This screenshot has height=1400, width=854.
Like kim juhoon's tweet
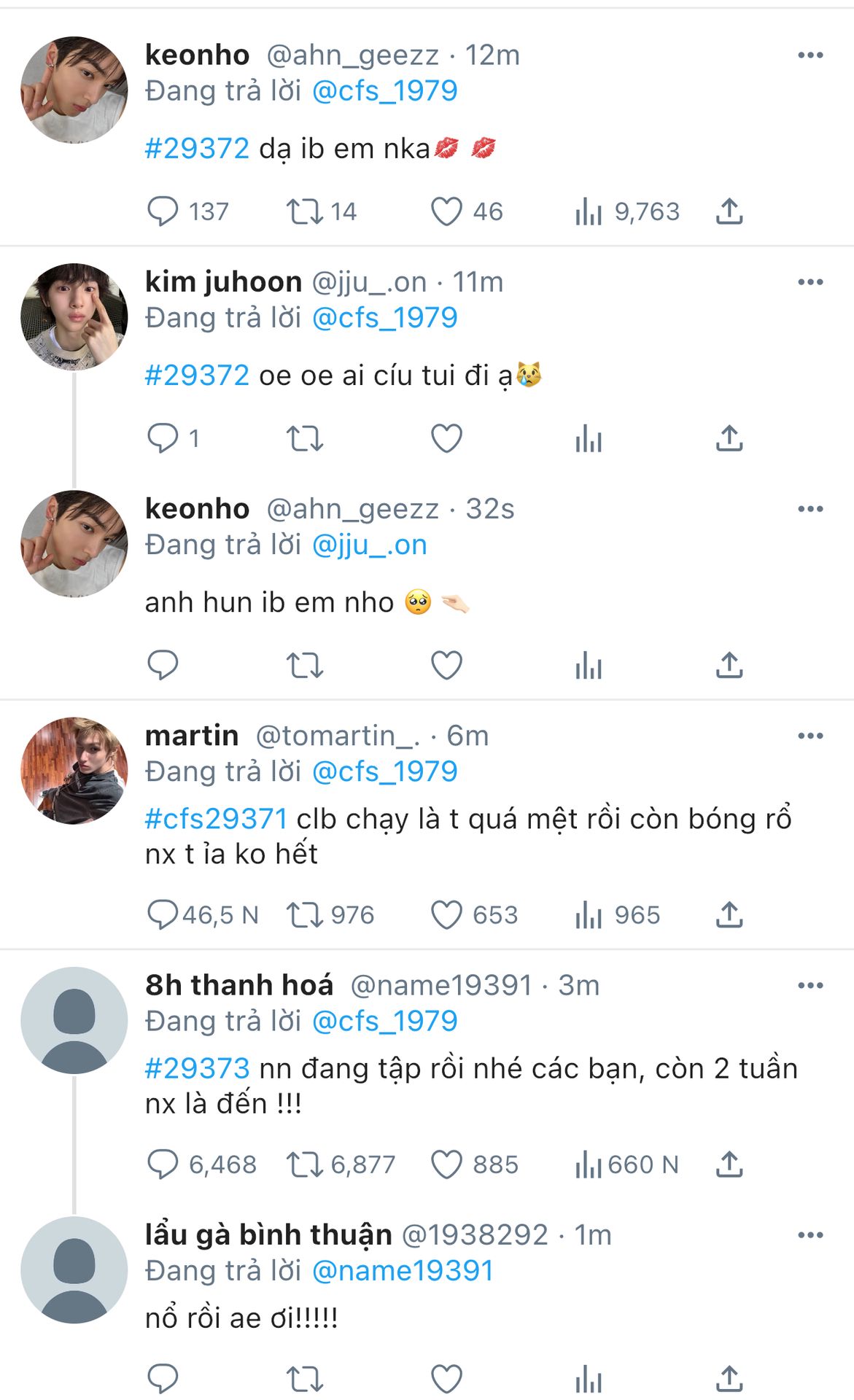[446, 438]
